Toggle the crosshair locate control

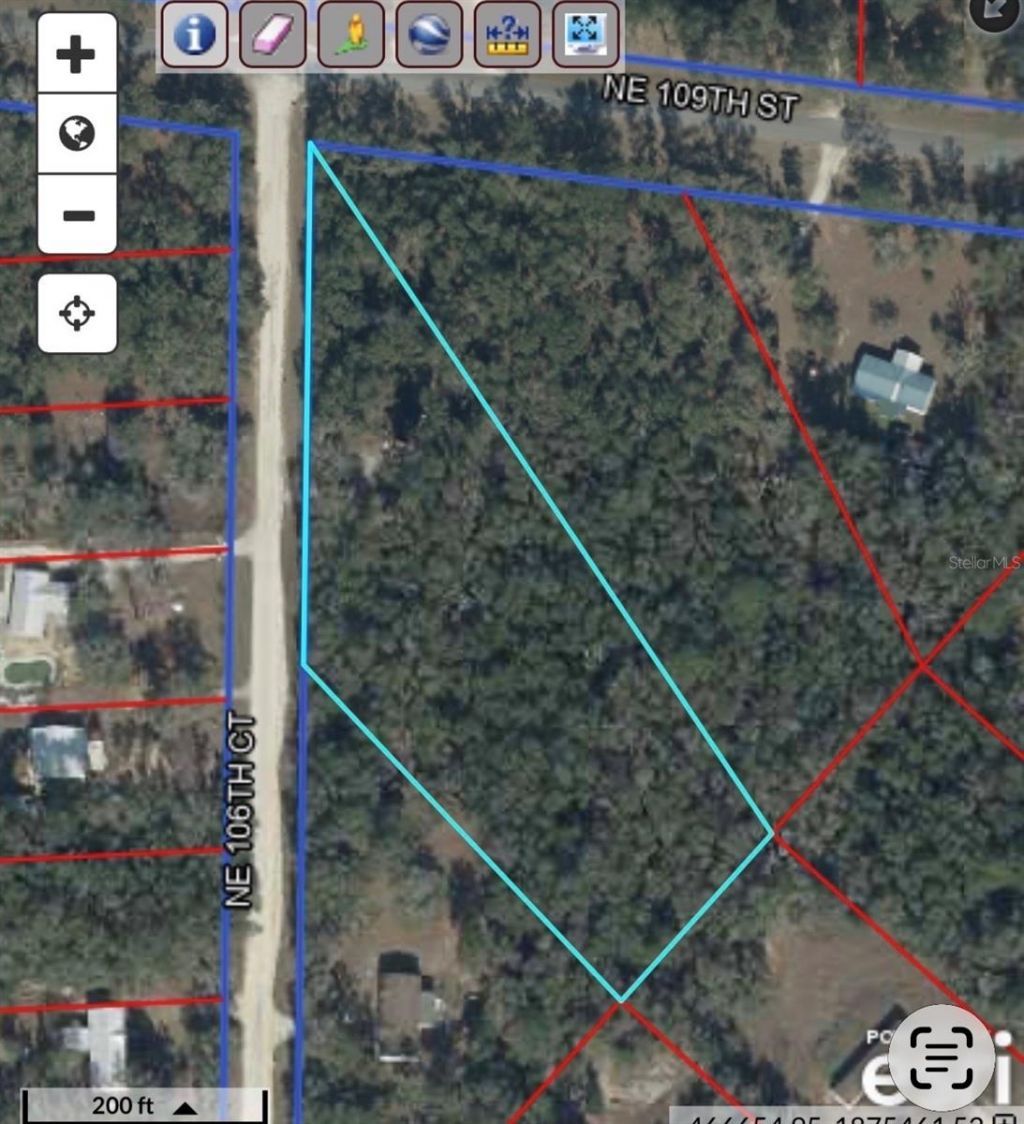click(x=77, y=314)
